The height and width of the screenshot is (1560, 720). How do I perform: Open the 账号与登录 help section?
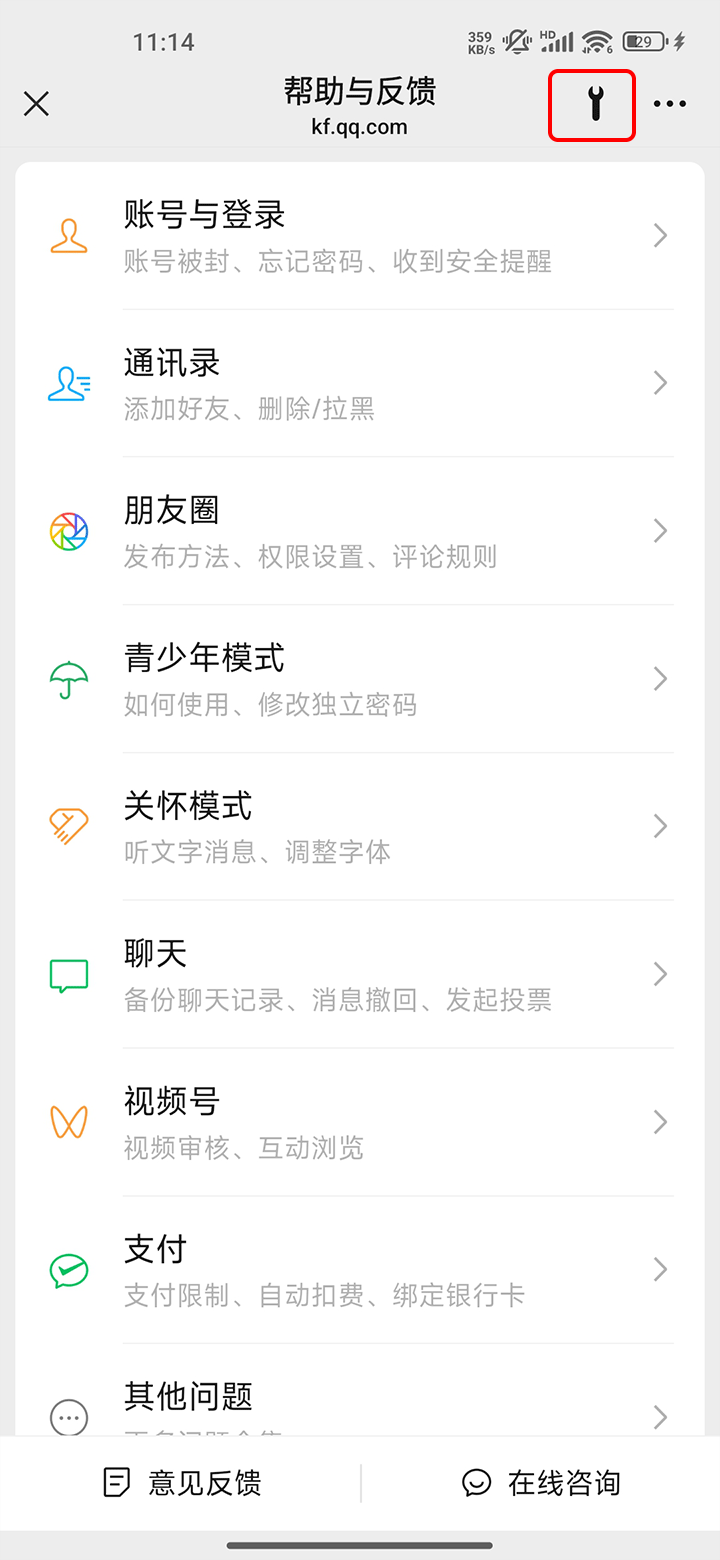[360, 236]
